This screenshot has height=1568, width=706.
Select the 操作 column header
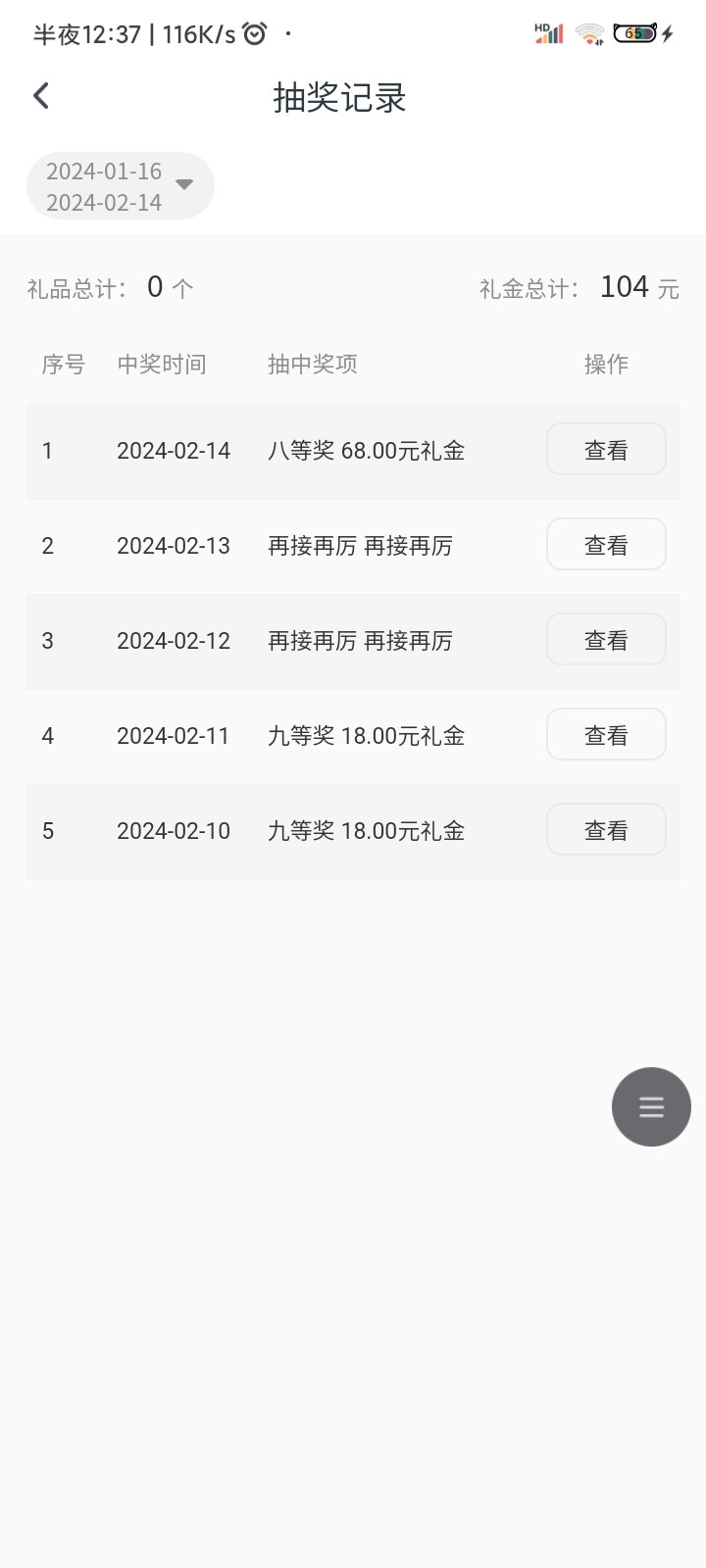coord(606,364)
